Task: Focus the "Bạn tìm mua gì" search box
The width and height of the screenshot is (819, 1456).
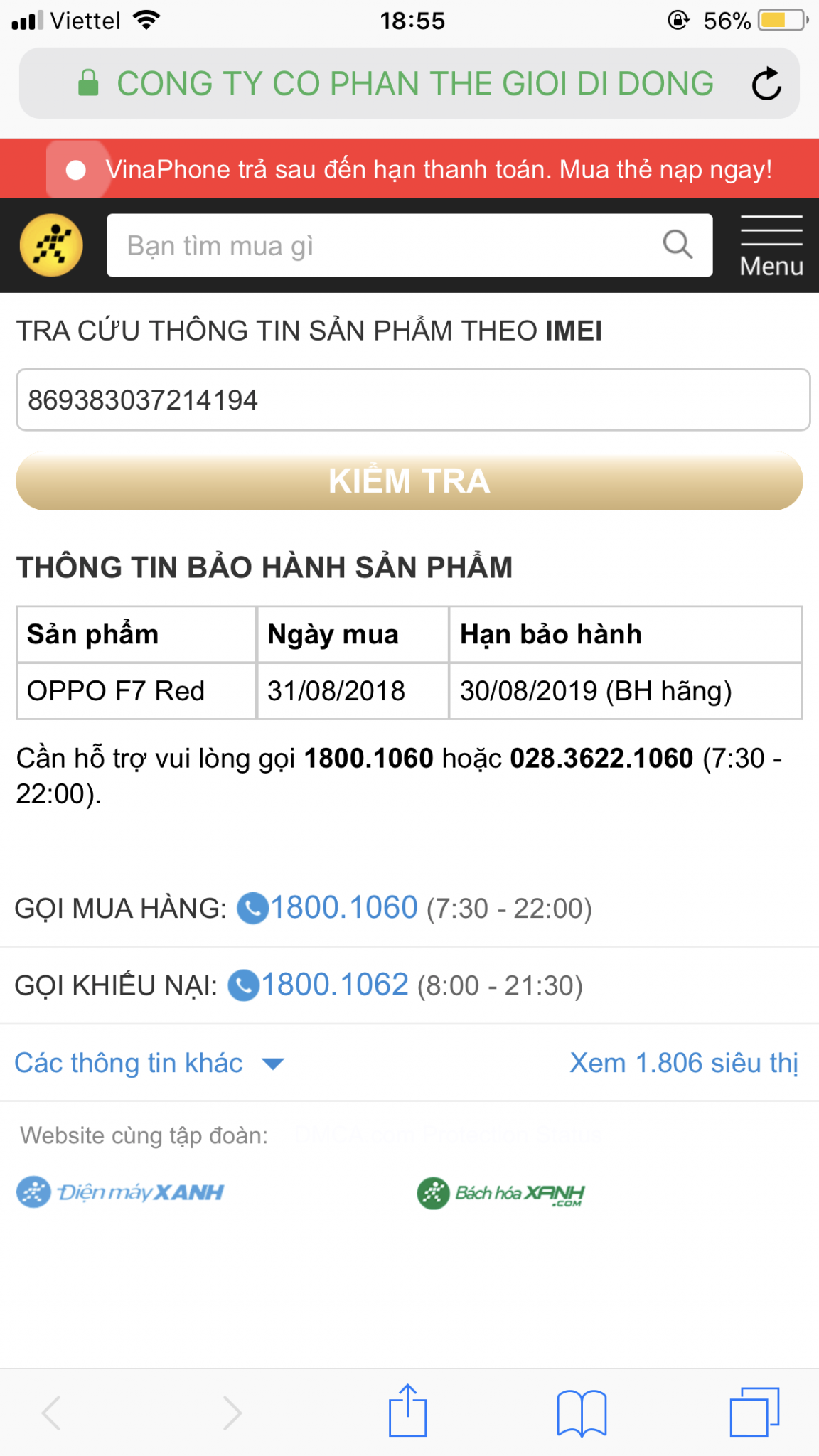Action: pyautogui.click(x=384, y=245)
